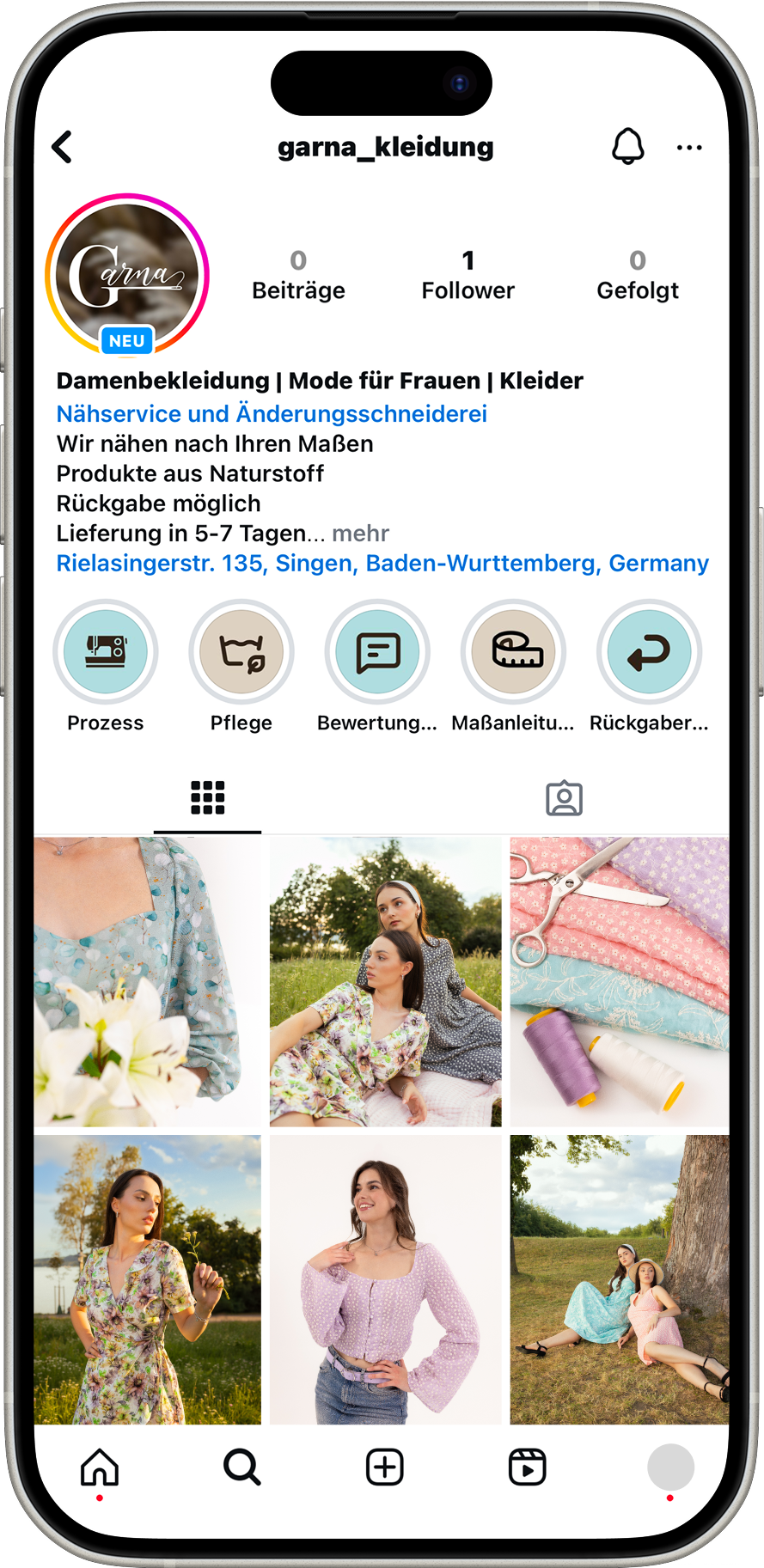Open the Follower list
The width and height of the screenshot is (764, 1568).
click(468, 275)
